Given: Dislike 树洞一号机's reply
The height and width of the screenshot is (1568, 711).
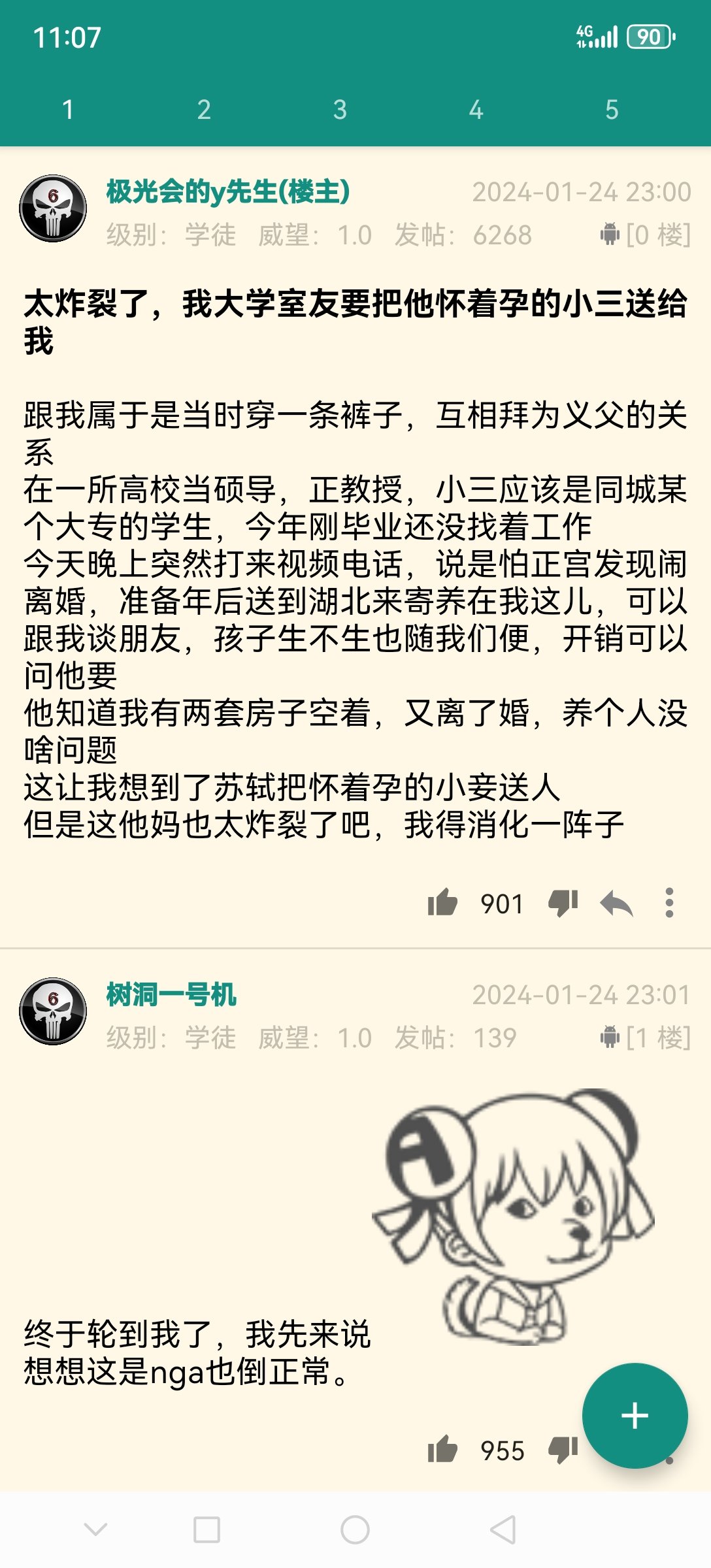Looking at the screenshot, I should tap(563, 1450).
